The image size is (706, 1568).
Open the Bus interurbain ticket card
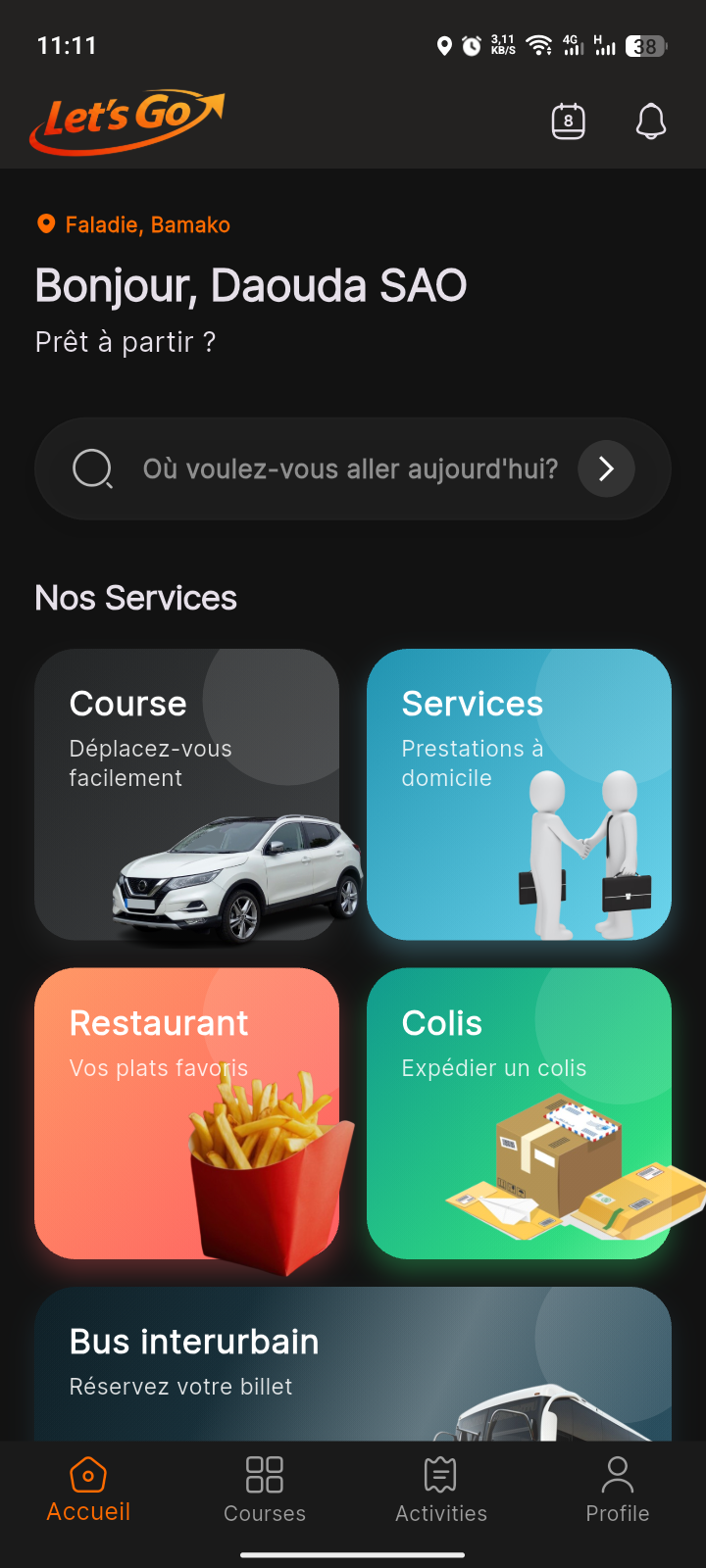point(353,1364)
